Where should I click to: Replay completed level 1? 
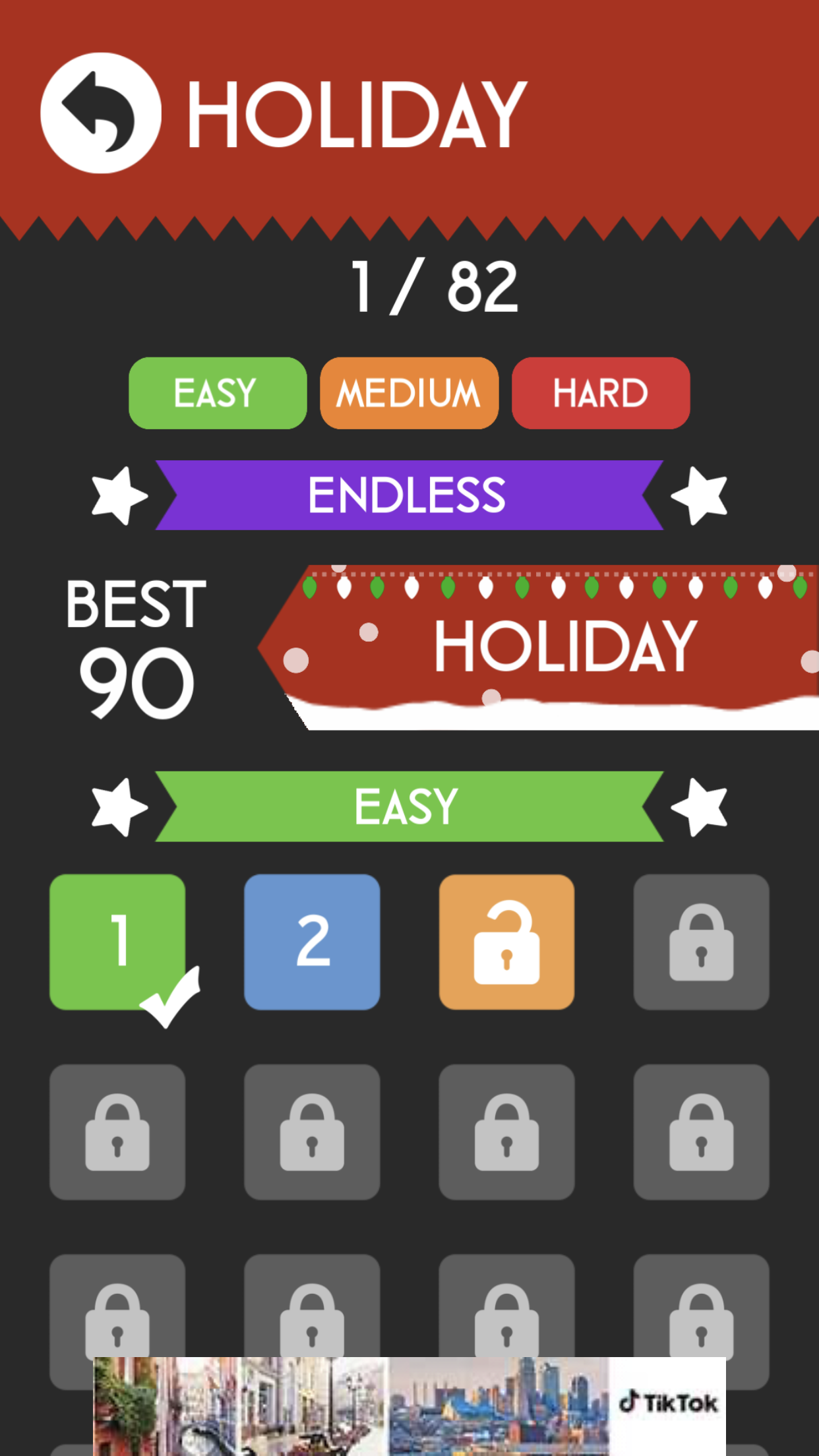coord(117,942)
